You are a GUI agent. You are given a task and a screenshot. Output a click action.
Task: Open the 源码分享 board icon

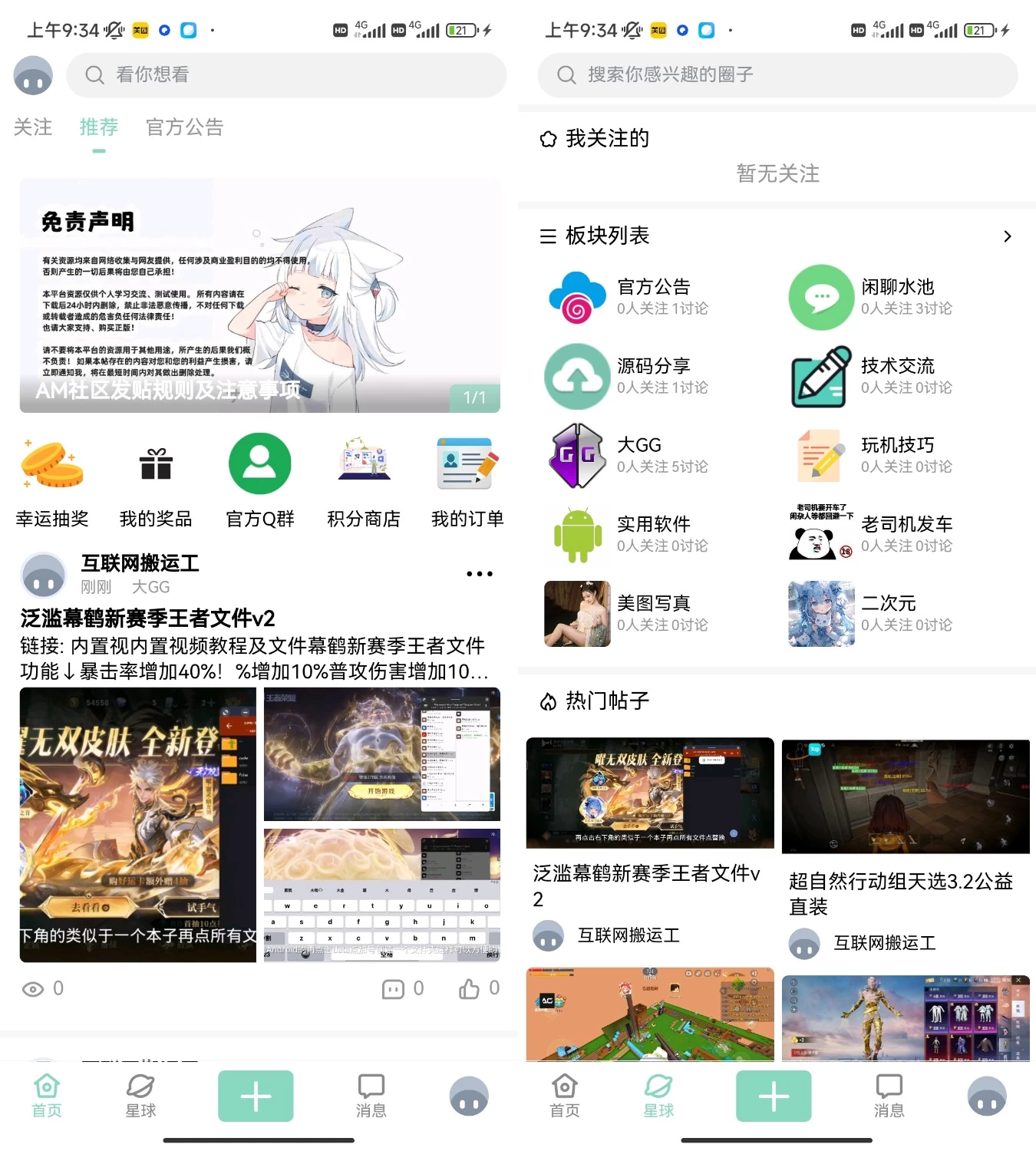[x=576, y=377]
